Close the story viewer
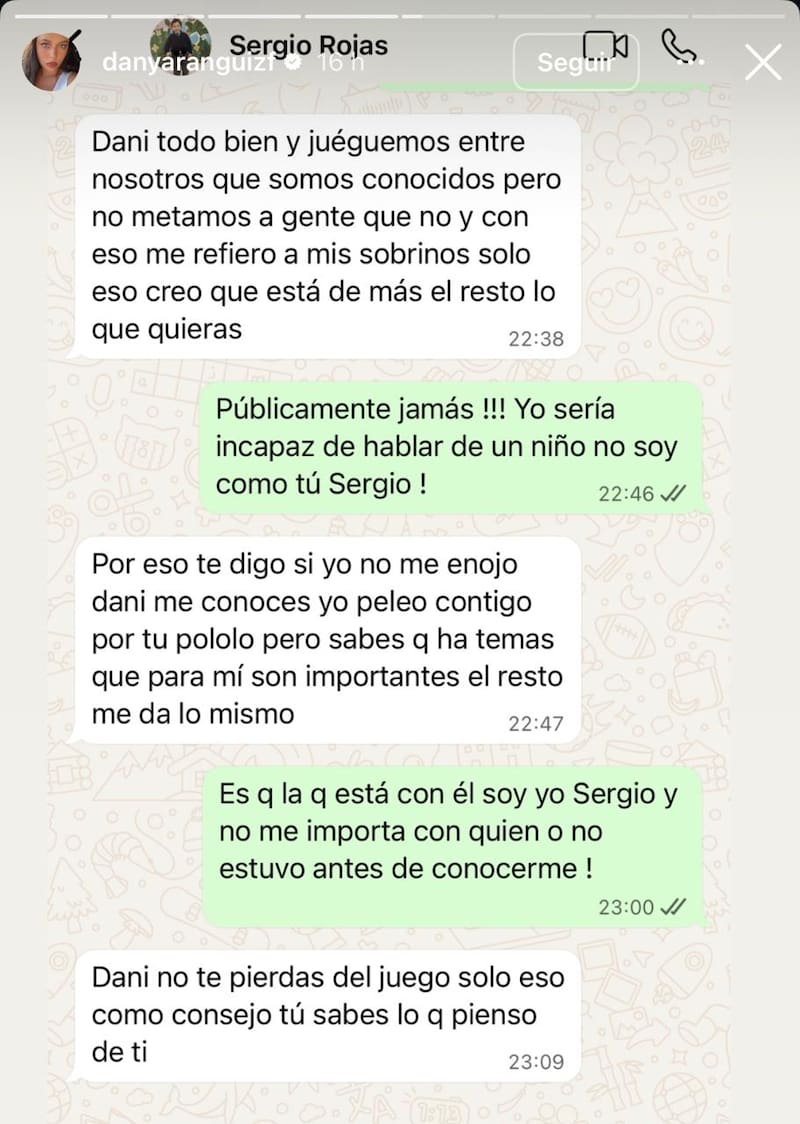 763,63
